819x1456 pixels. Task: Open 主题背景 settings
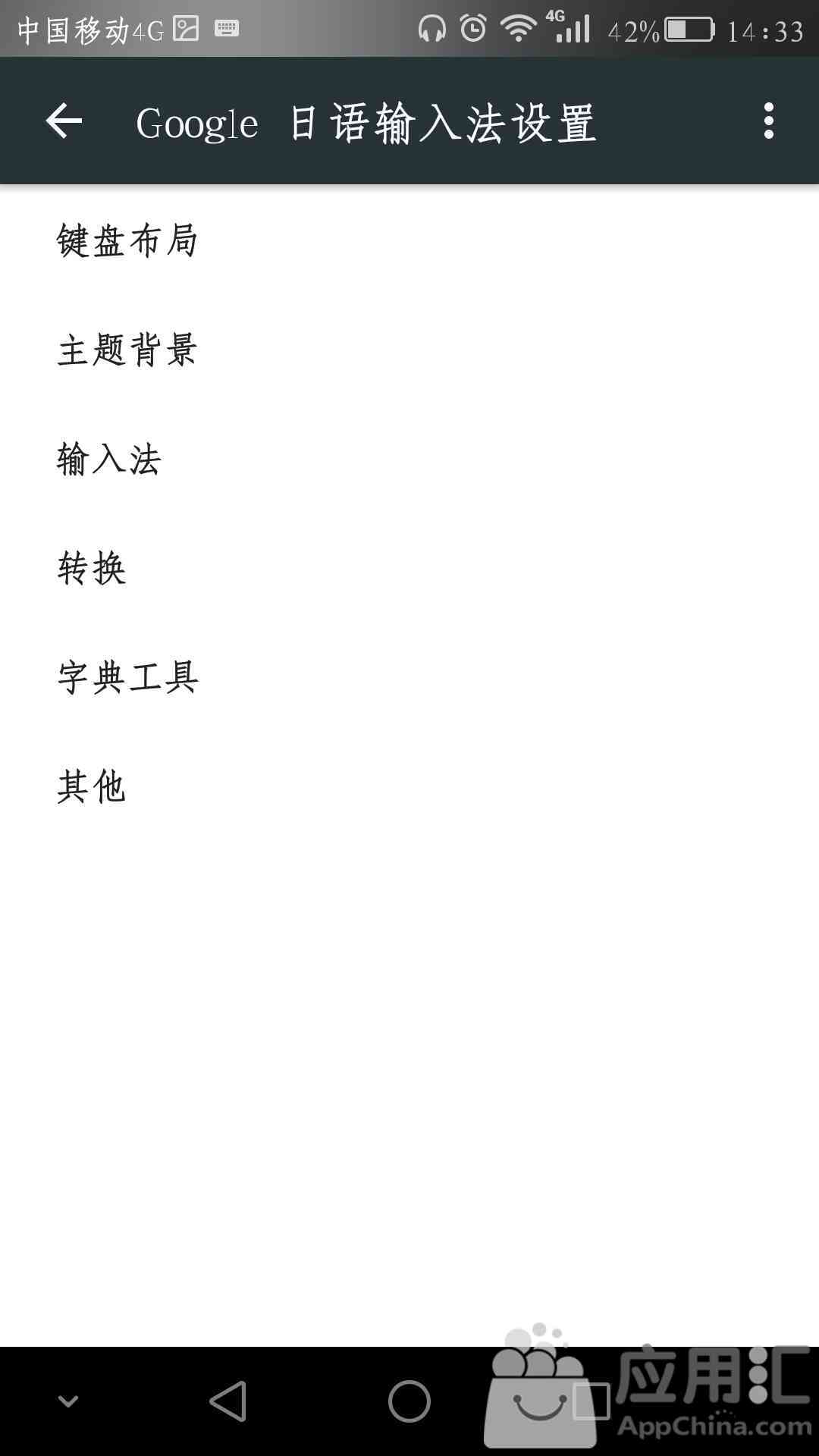[409, 349]
